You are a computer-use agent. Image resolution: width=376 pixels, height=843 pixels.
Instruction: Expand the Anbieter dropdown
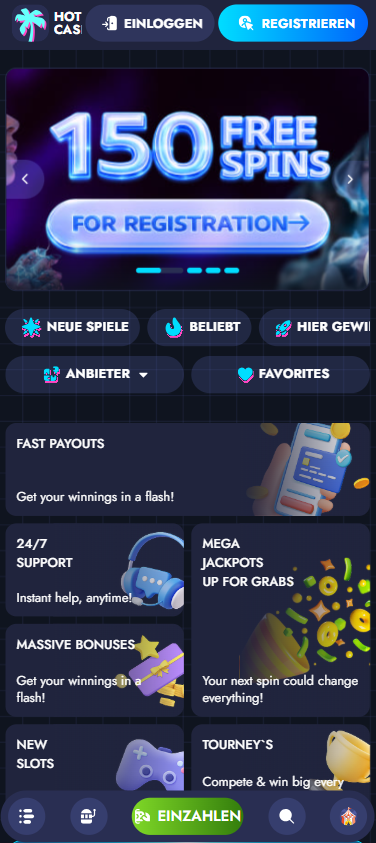pos(95,374)
